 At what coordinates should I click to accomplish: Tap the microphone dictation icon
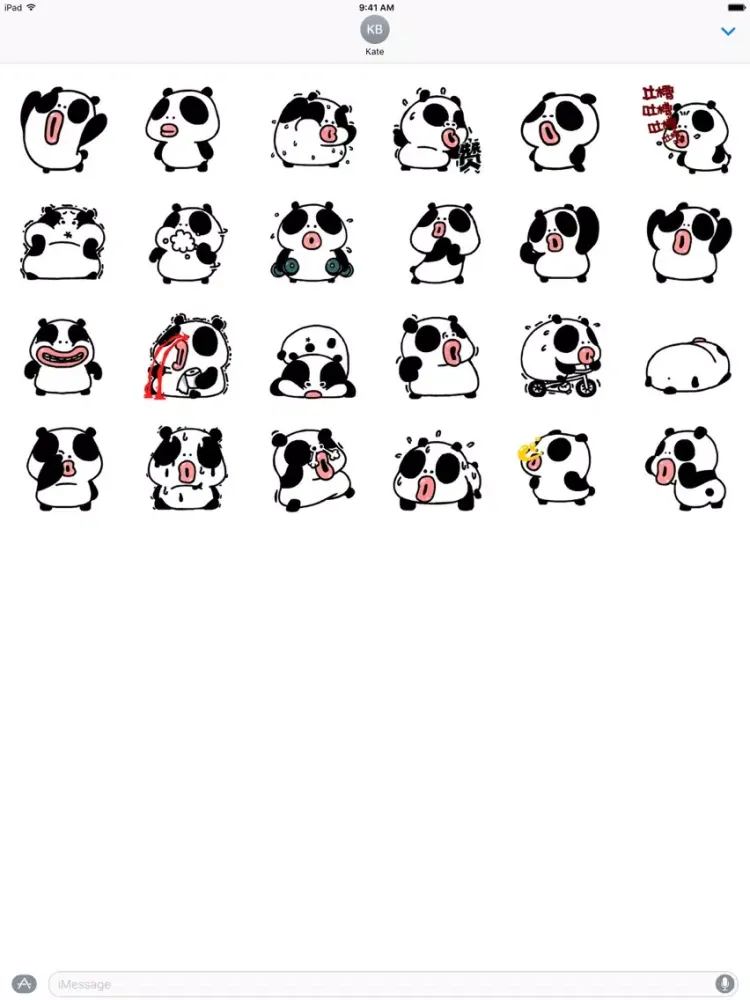point(724,984)
